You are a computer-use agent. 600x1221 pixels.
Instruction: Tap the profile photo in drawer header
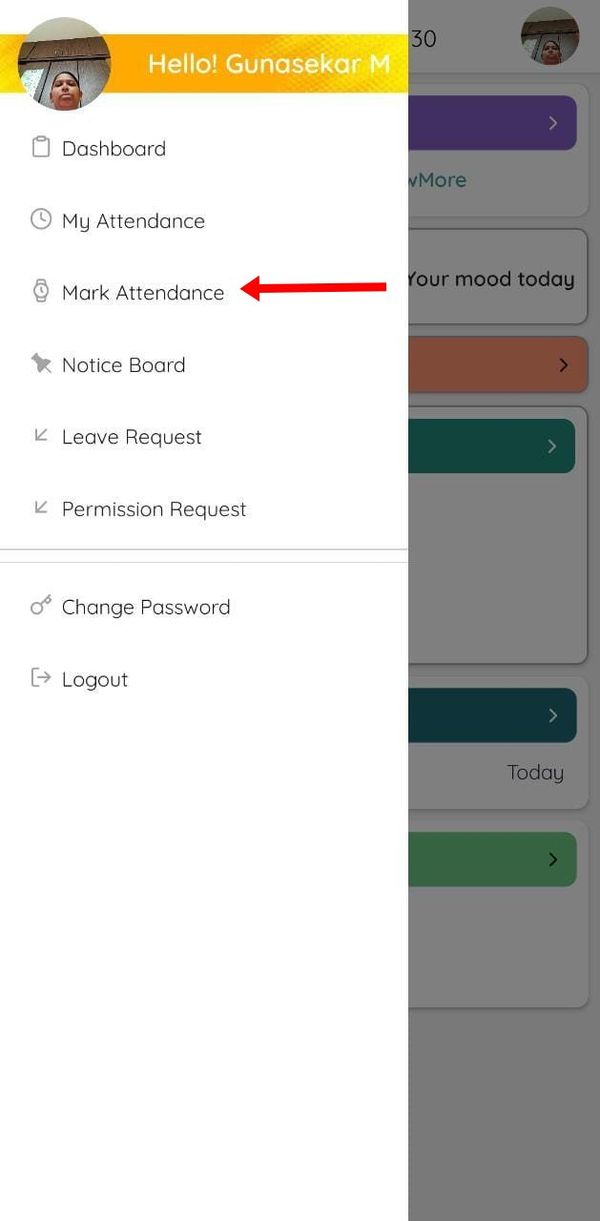click(x=65, y=64)
